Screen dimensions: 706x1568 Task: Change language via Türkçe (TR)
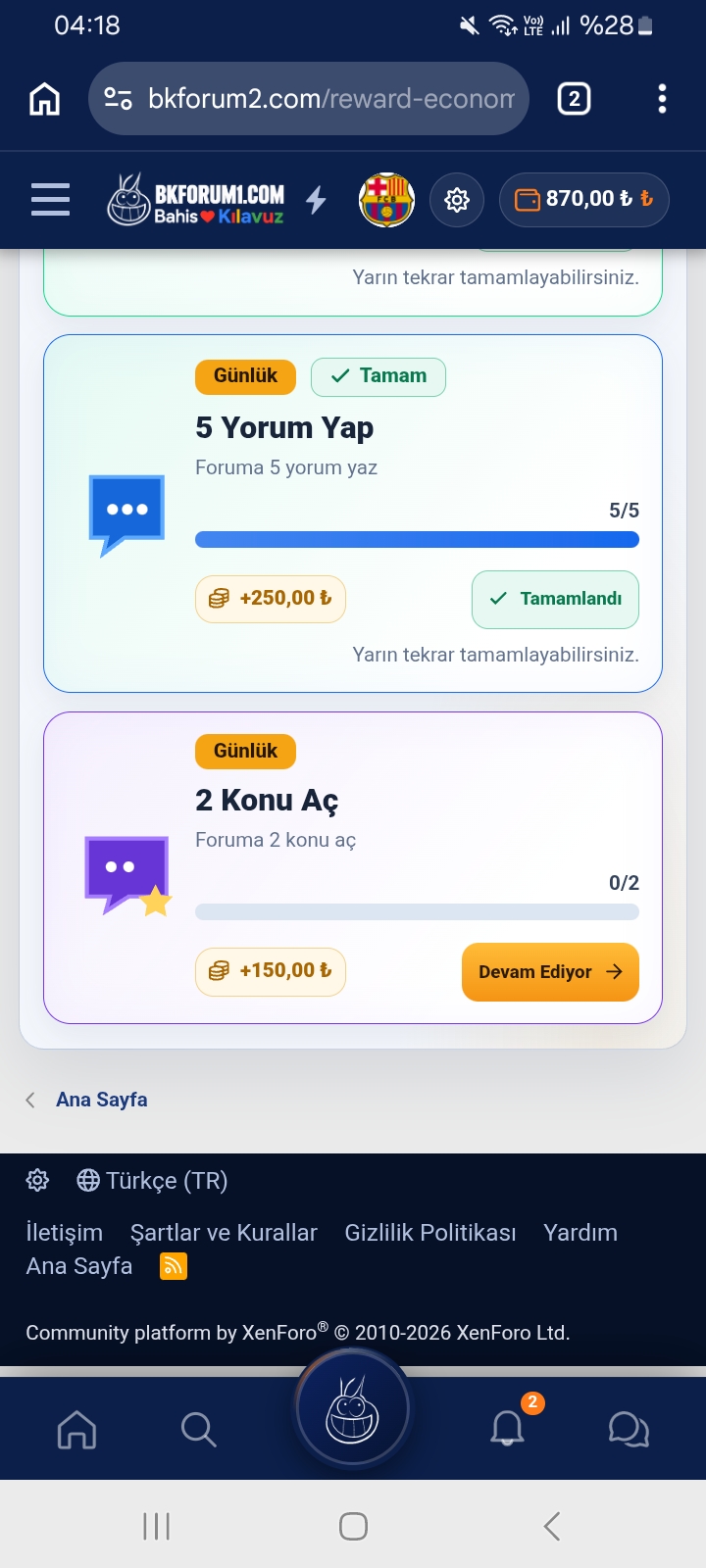[152, 1181]
